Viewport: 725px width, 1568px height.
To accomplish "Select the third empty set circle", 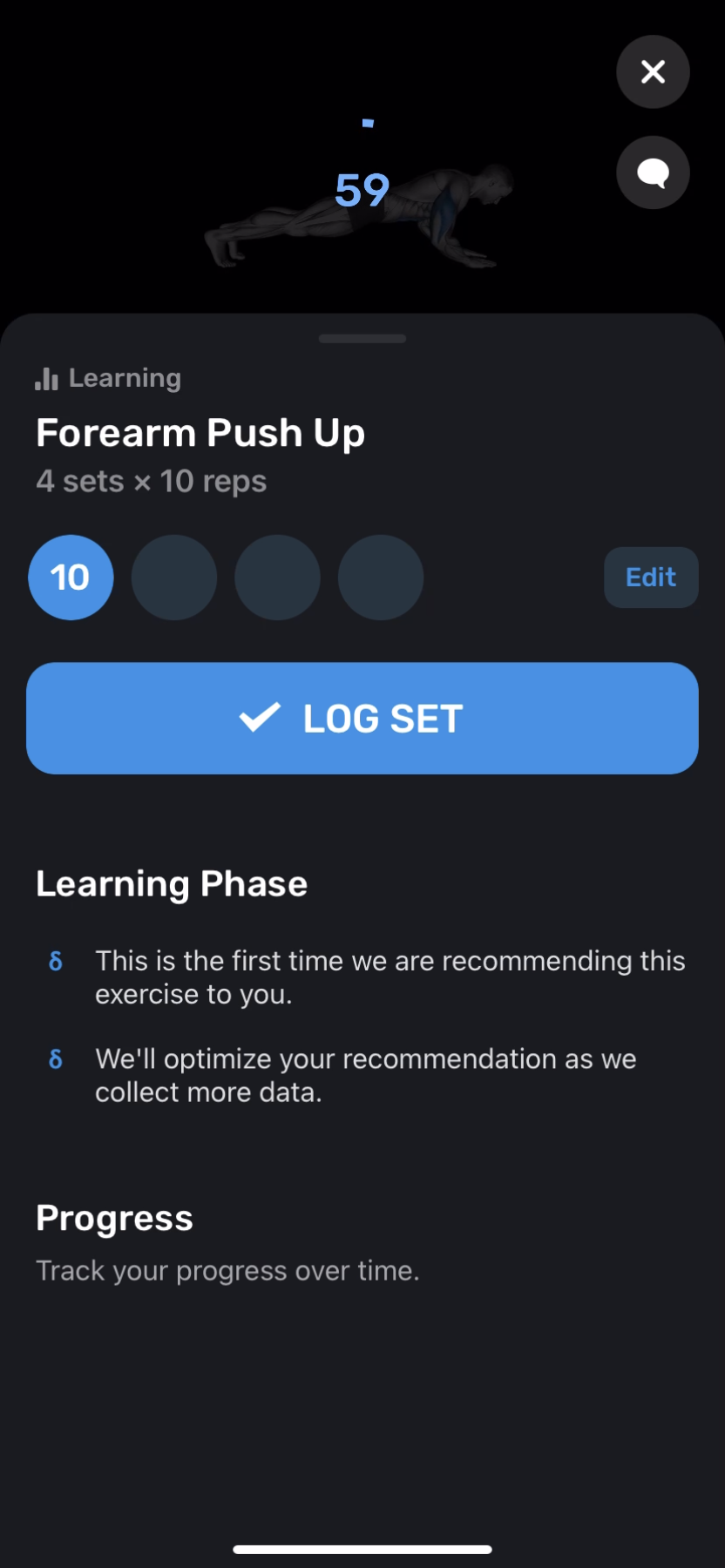I will [277, 577].
